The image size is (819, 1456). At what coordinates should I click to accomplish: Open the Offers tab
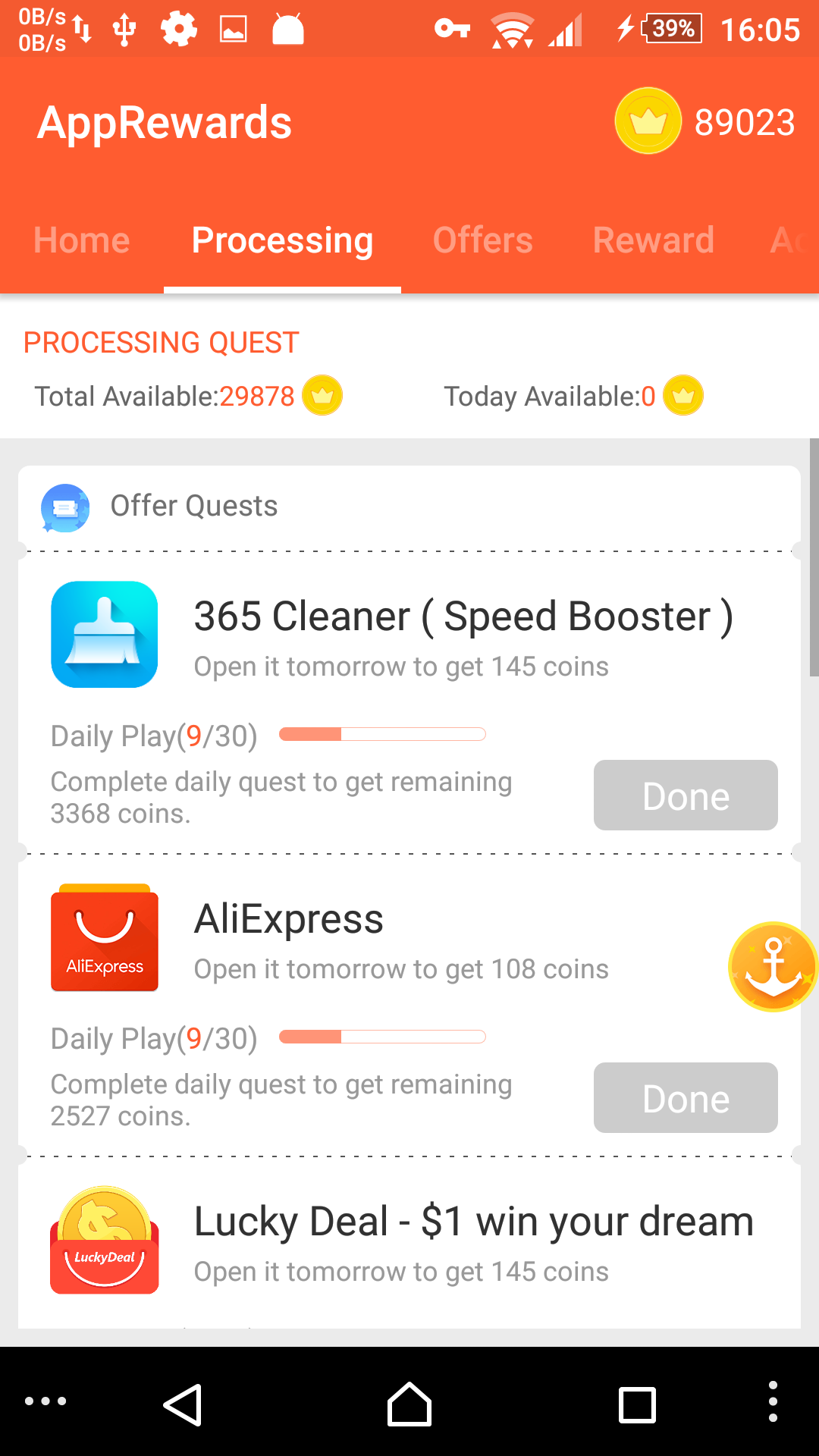point(482,241)
